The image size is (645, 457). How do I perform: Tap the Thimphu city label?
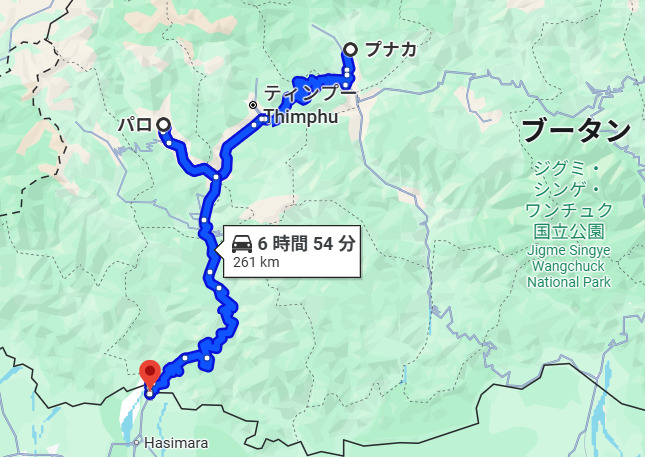[x=301, y=116]
